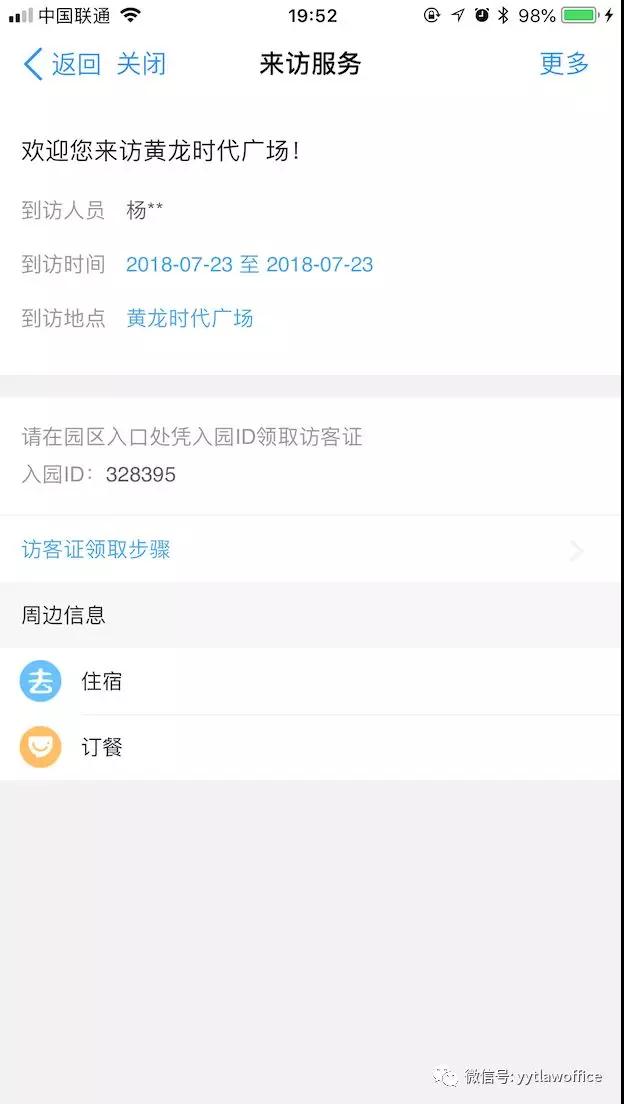Open the 更多 menu
624x1104 pixels.
pyautogui.click(x=564, y=64)
